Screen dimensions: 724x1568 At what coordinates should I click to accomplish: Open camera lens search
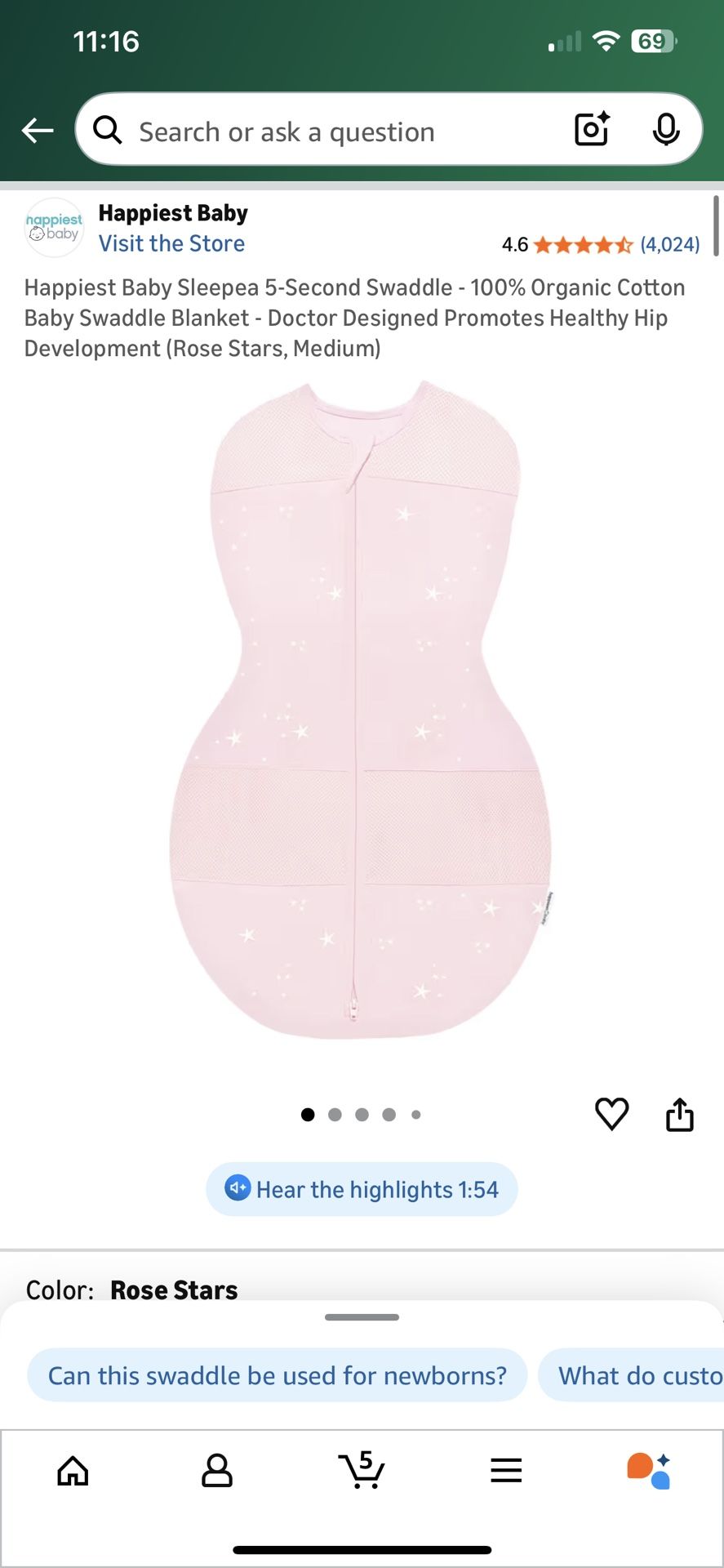tap(592, 129)
